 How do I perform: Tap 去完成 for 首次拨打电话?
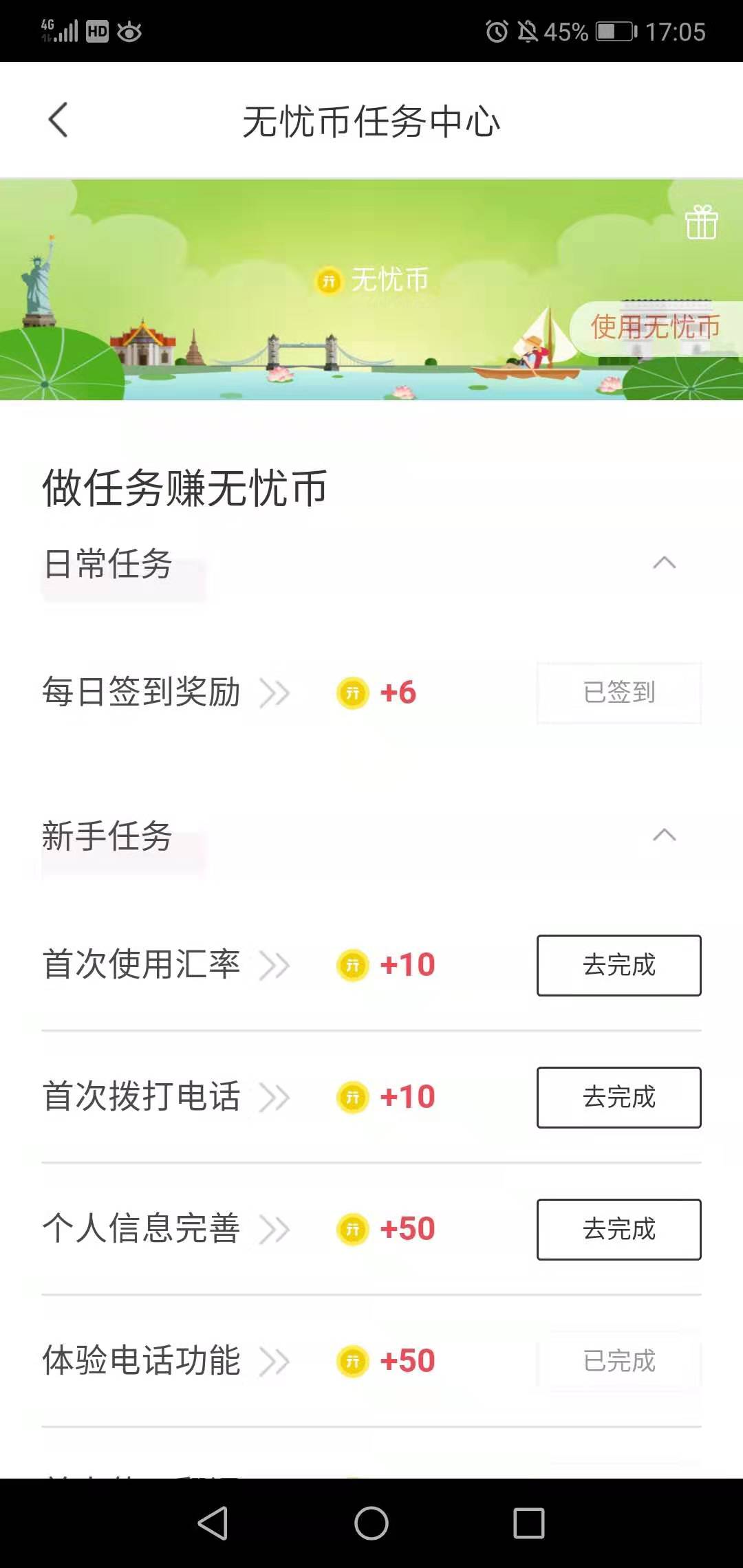(618, 1097)
